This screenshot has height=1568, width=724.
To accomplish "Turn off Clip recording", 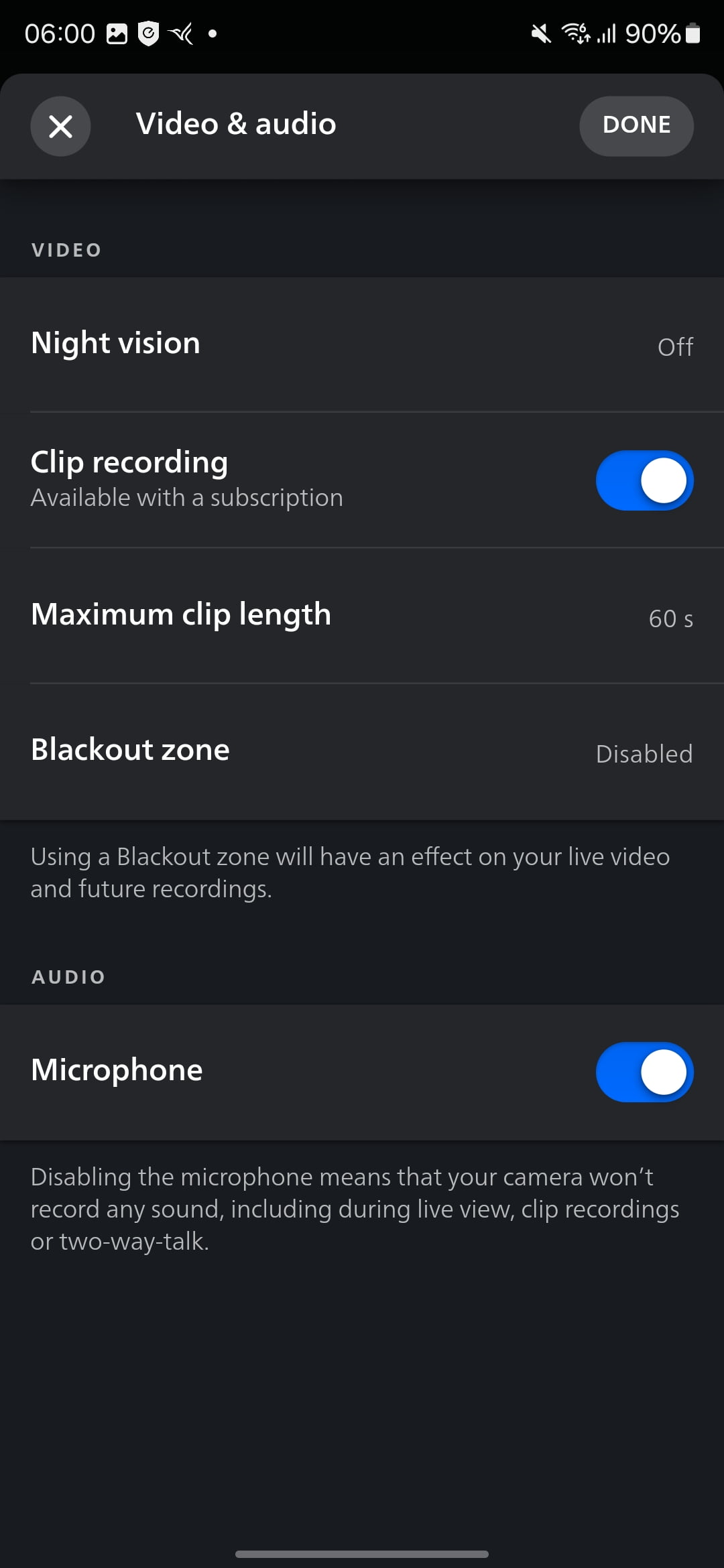I will point(644,480).
